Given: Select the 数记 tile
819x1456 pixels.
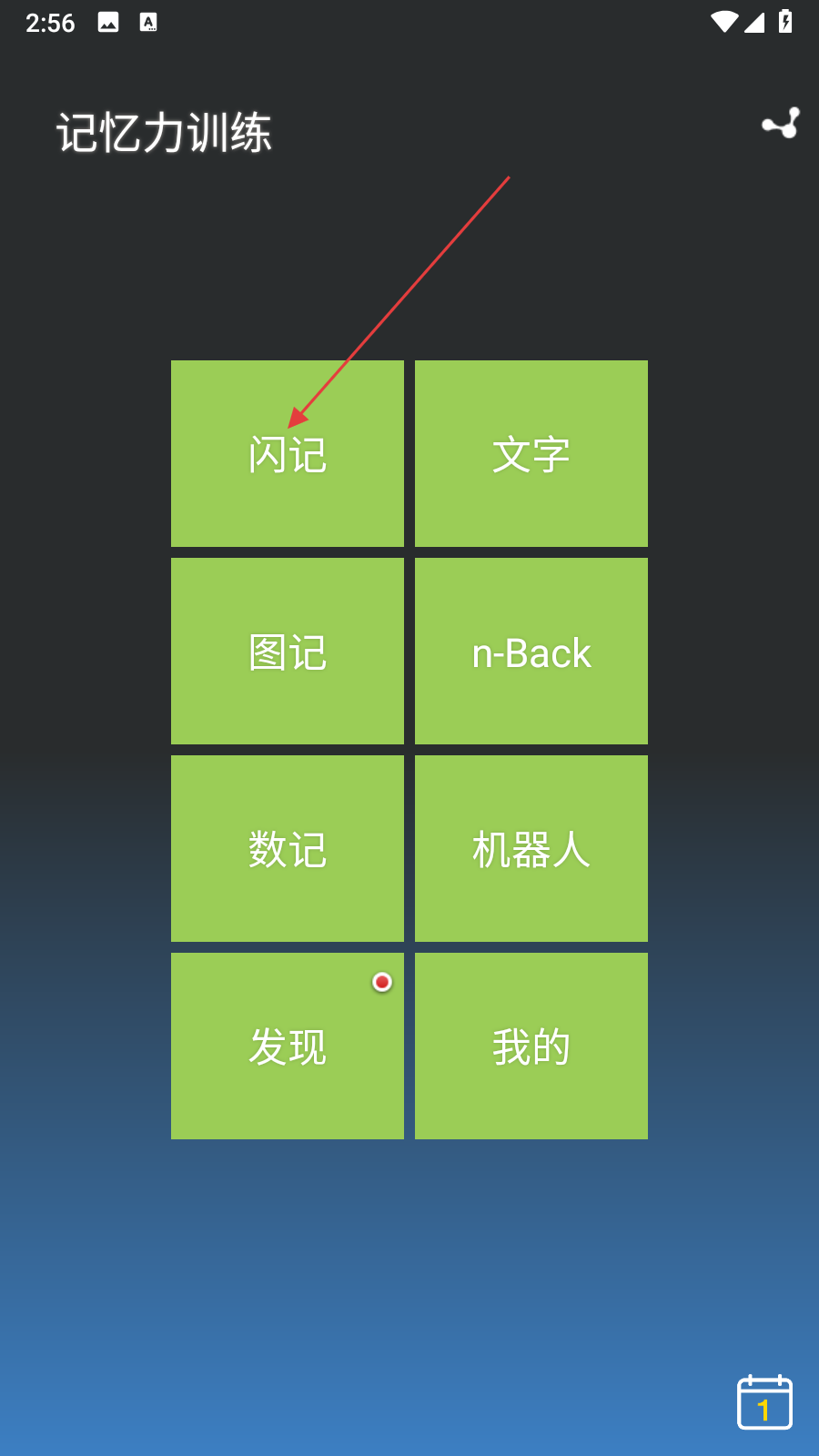Looking at the screenshot, I should tap(288, 849).
